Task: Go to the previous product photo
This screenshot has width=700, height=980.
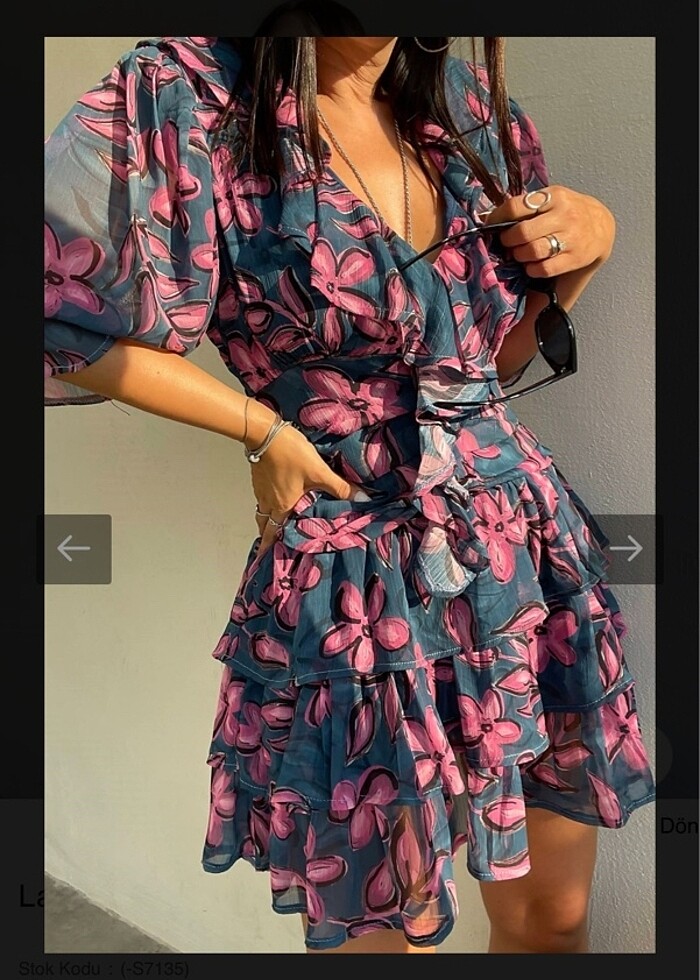Action: (74, 548)
